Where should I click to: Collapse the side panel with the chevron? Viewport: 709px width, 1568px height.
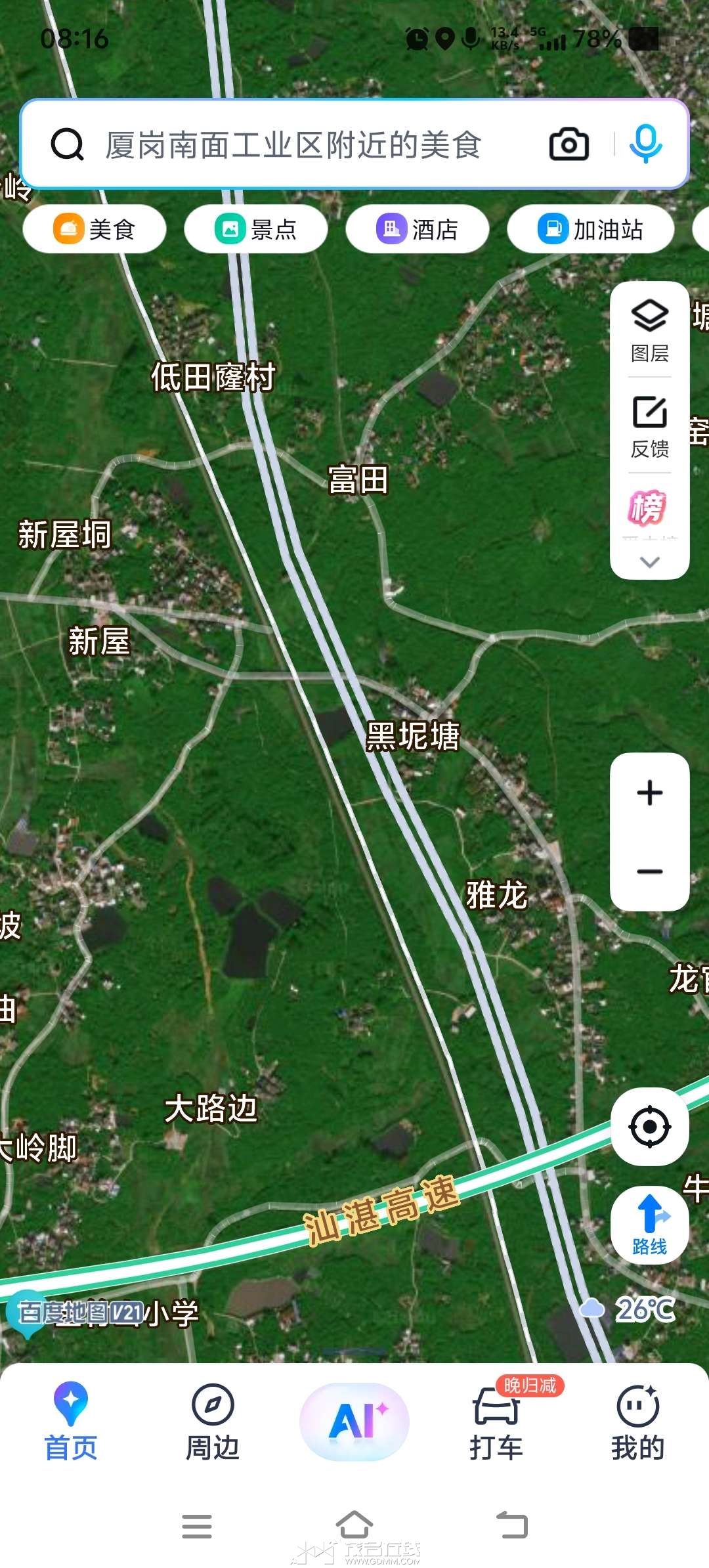coord(650,563)
